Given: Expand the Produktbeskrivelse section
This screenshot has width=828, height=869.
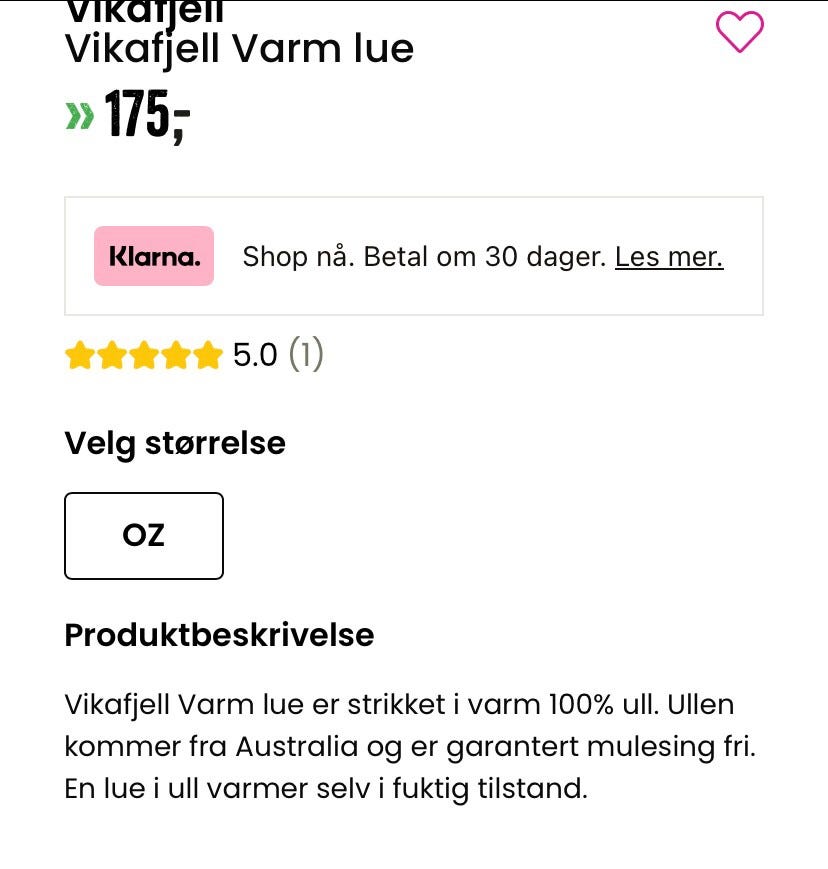Looking at the screenshot, I should [x=218, y=635].
